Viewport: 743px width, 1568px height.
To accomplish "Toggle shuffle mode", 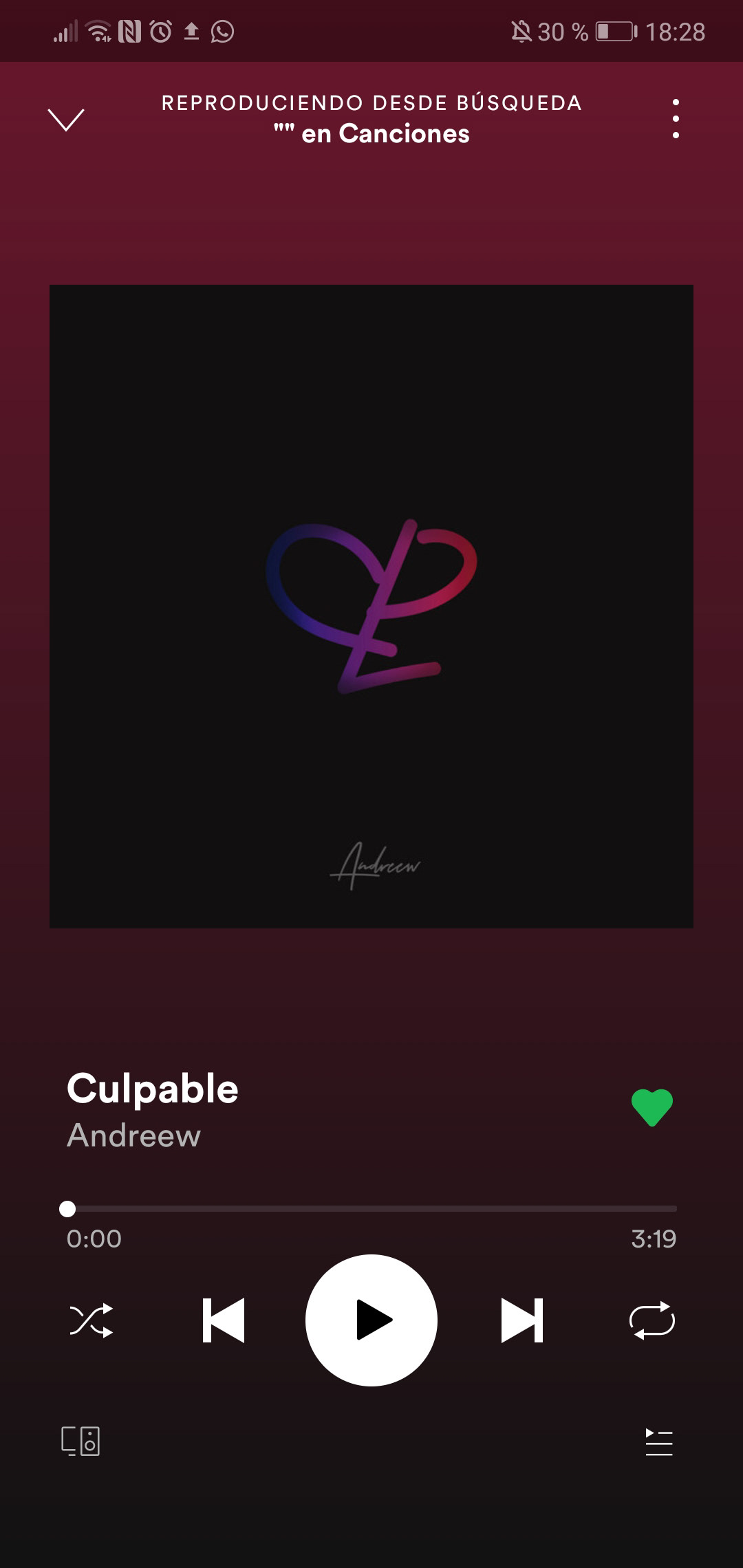I will [x=91, y=1320].
